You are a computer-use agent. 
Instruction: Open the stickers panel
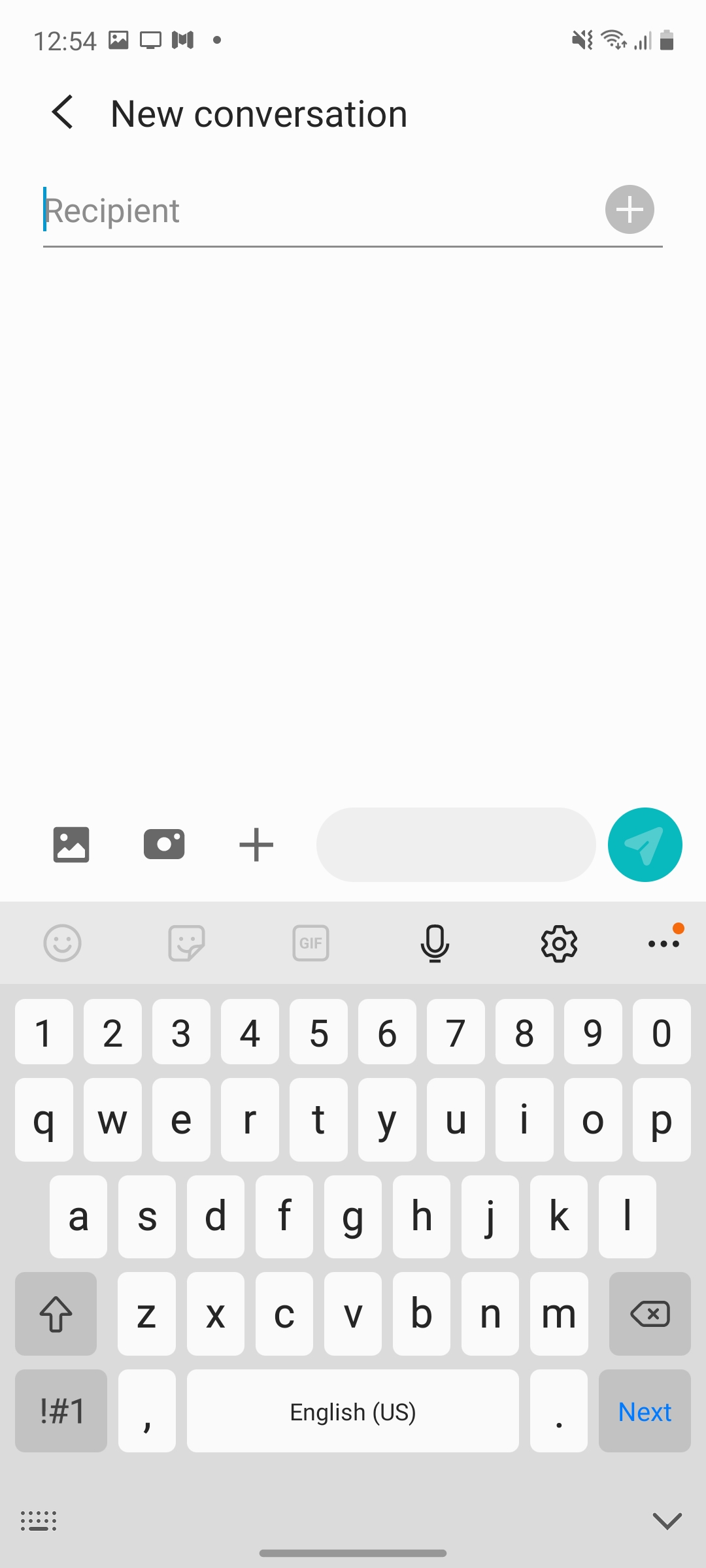tap(187, 943)
